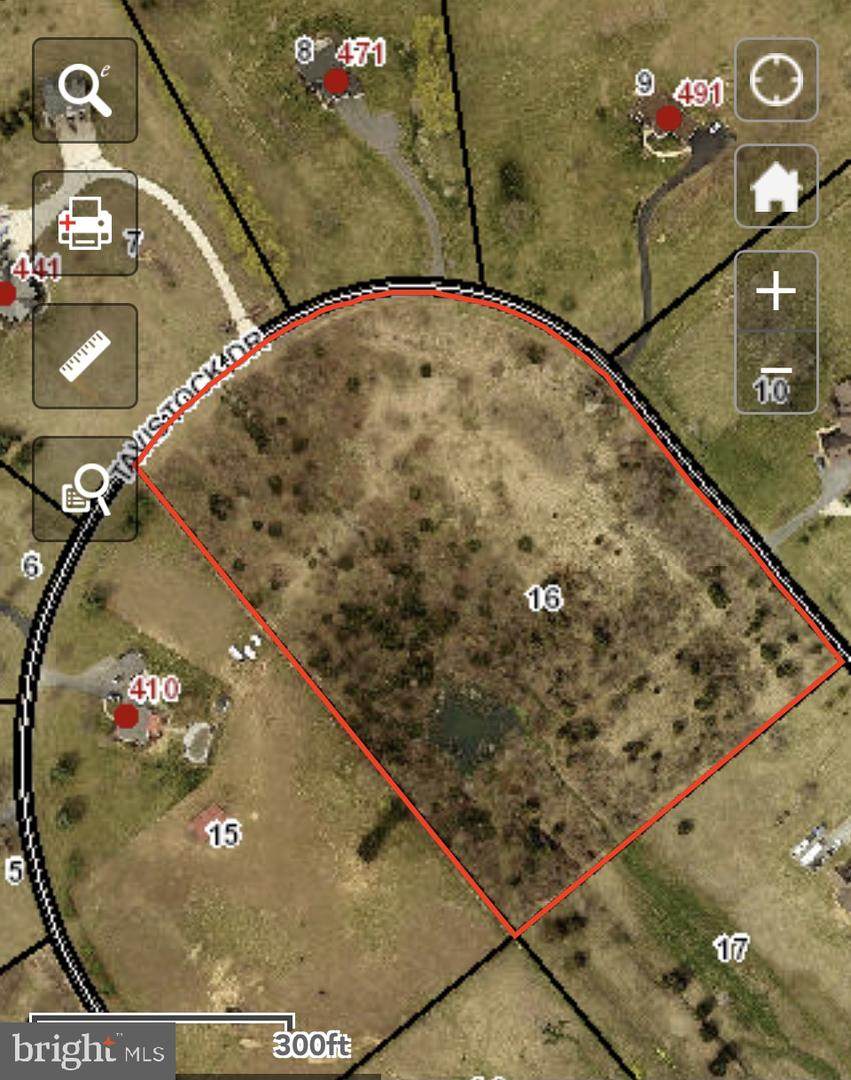Return map to home extent
851x1080 pixels.
(x=776, y=187)
